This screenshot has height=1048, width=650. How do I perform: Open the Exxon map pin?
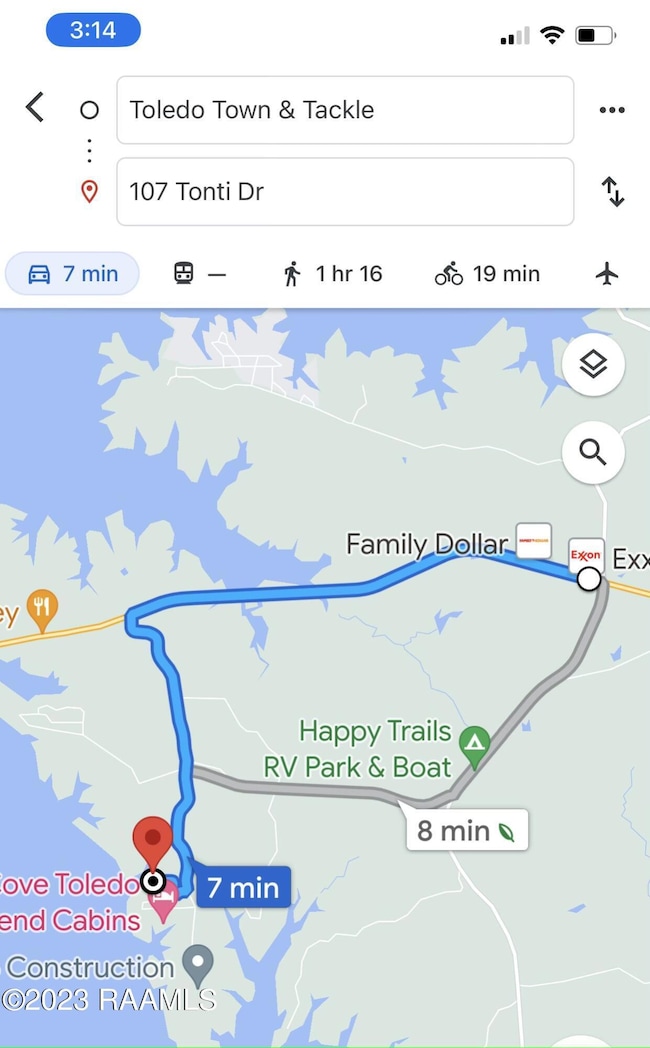pos(586,554)
